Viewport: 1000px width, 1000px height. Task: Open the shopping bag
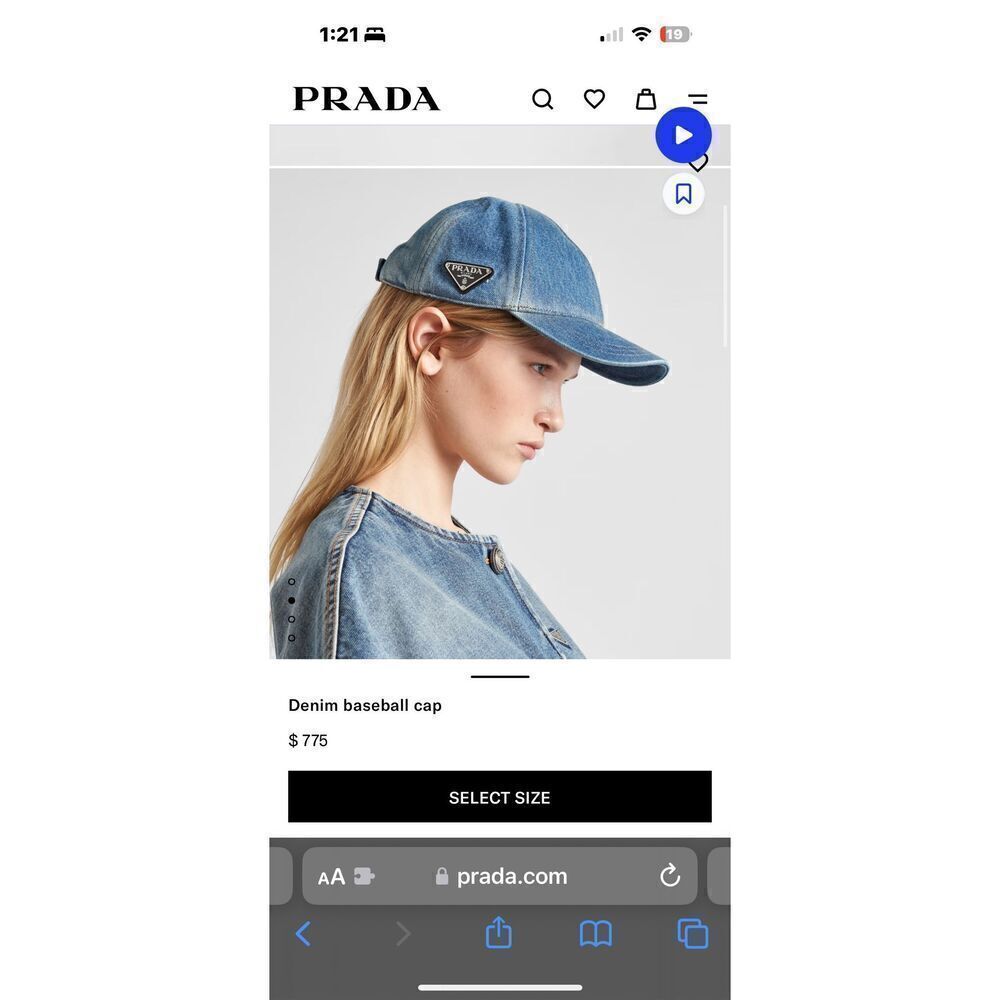click(646, 99)
